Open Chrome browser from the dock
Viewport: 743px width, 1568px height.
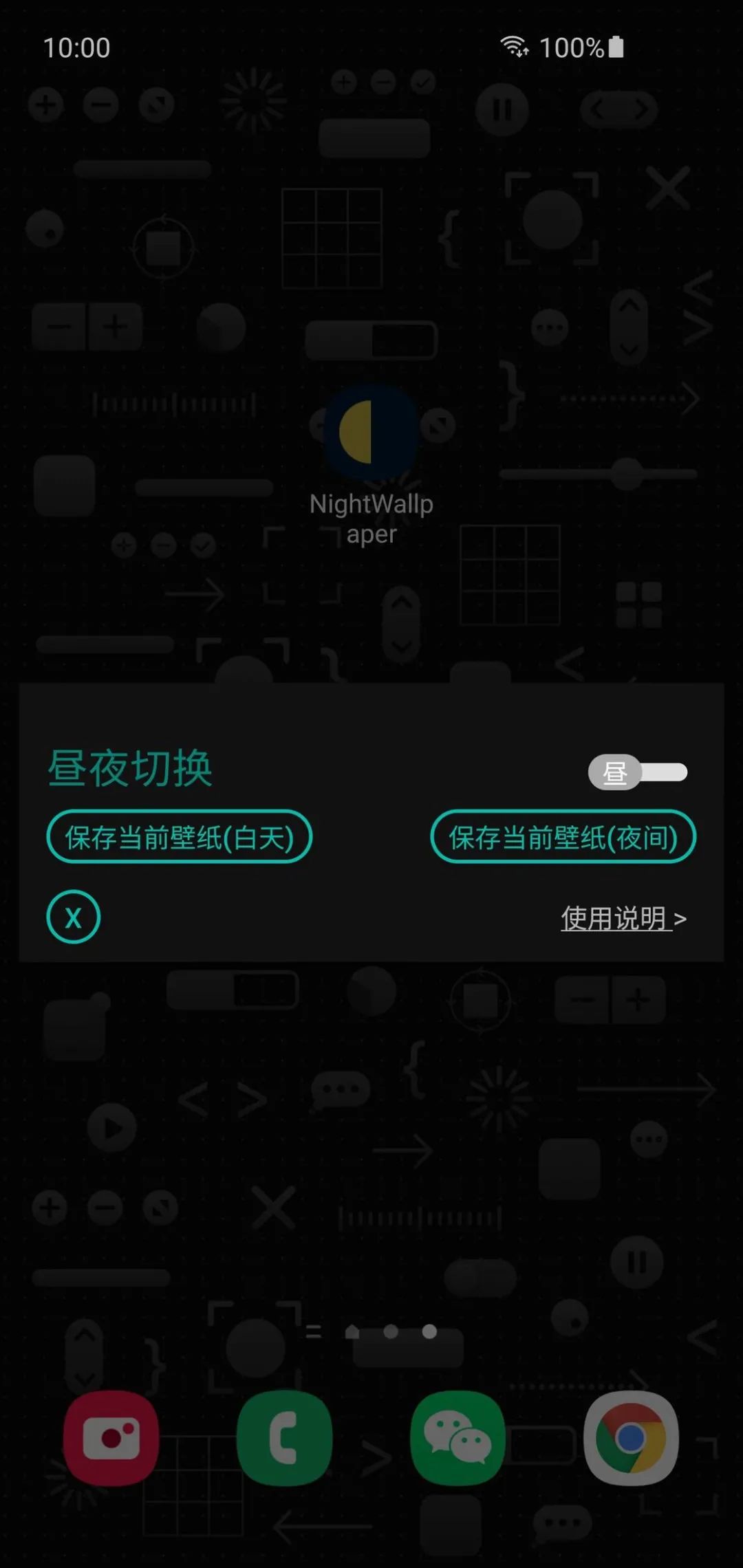coord(631,1437)
